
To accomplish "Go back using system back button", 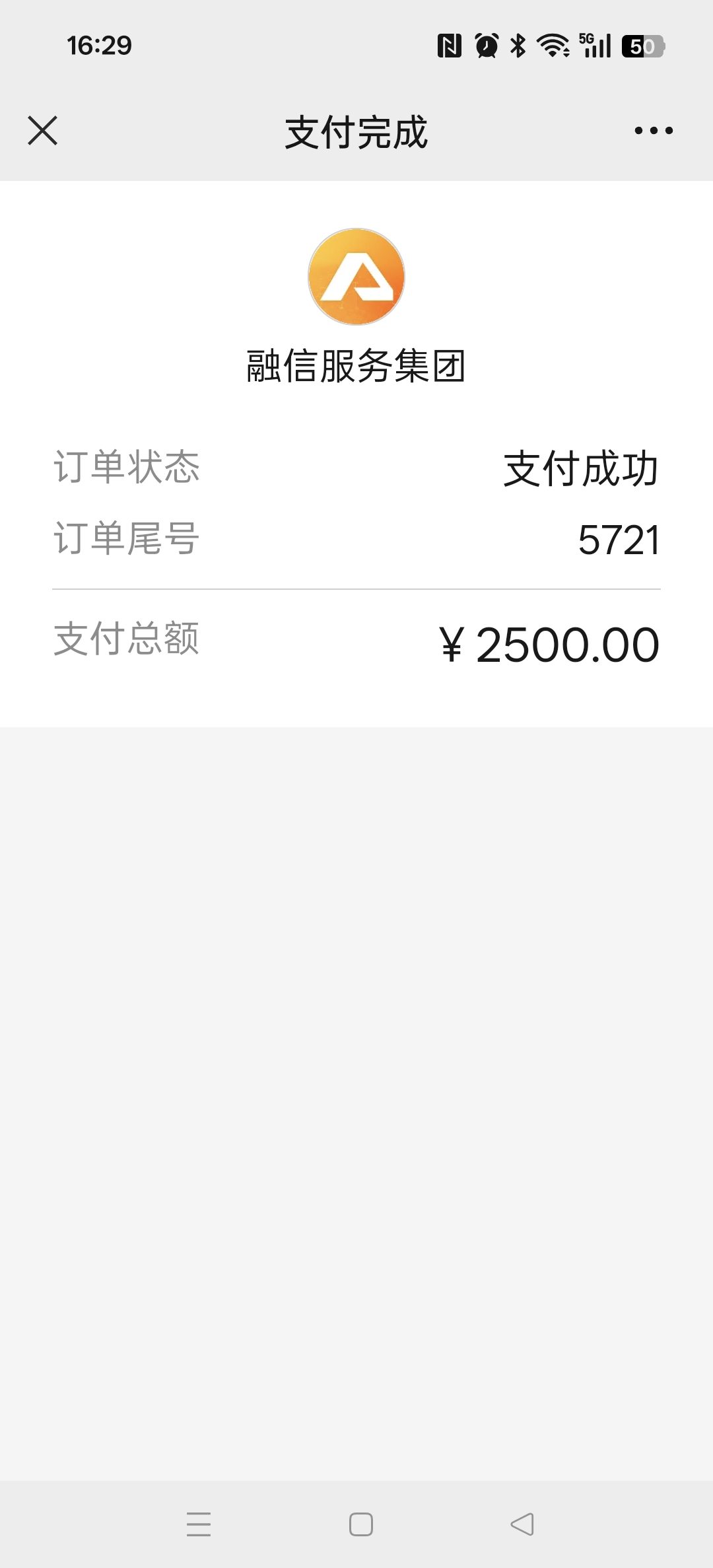I will pyautogui.click(x=522, y=1524).
